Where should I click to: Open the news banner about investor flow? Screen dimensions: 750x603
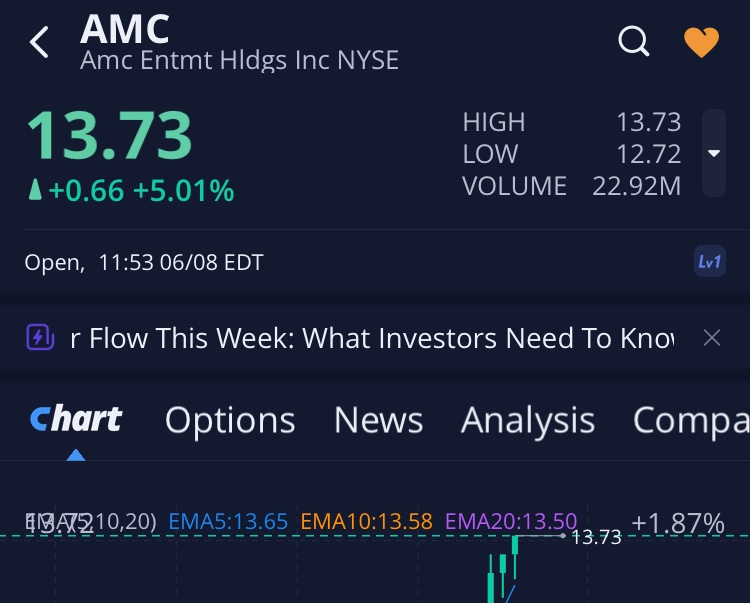(x=370, y=338)
